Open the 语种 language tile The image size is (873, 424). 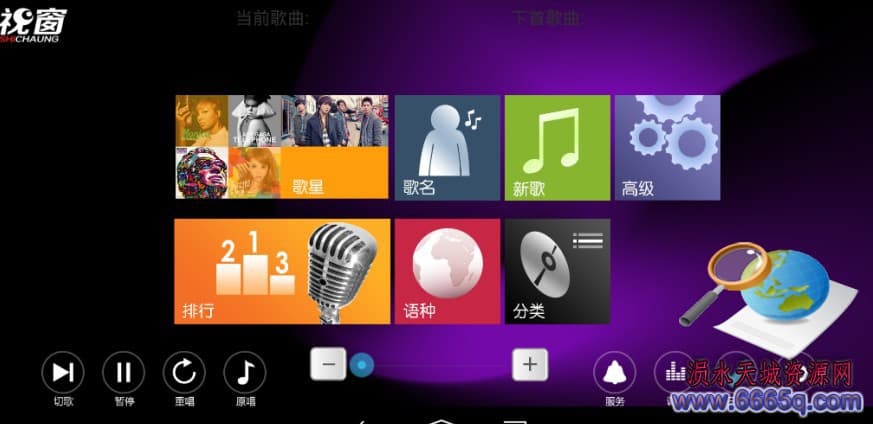(x=447, y=272)
